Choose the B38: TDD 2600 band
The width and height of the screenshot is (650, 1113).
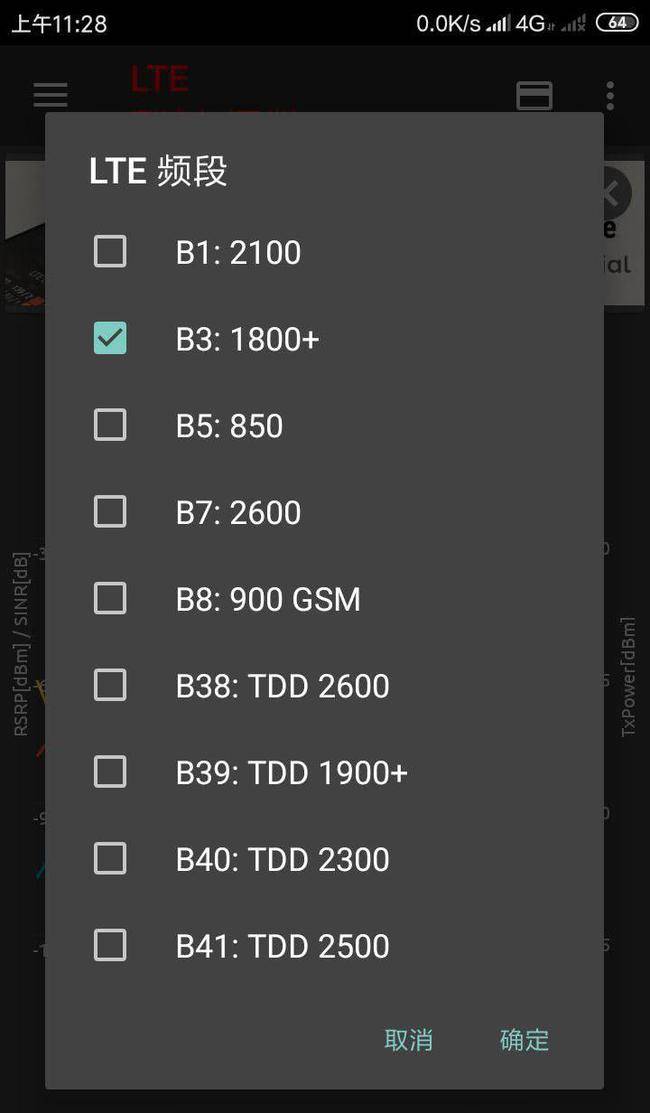tap(110, 685)
